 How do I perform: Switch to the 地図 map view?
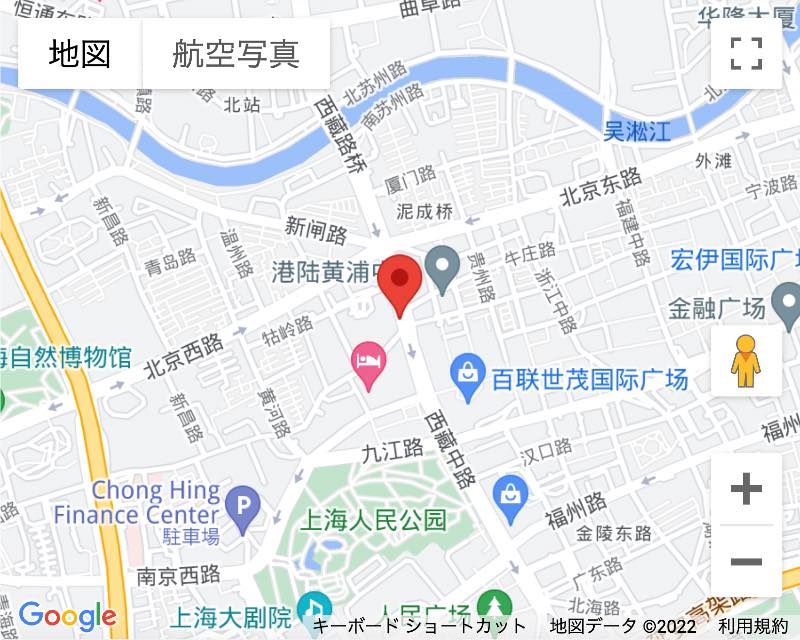80,54
